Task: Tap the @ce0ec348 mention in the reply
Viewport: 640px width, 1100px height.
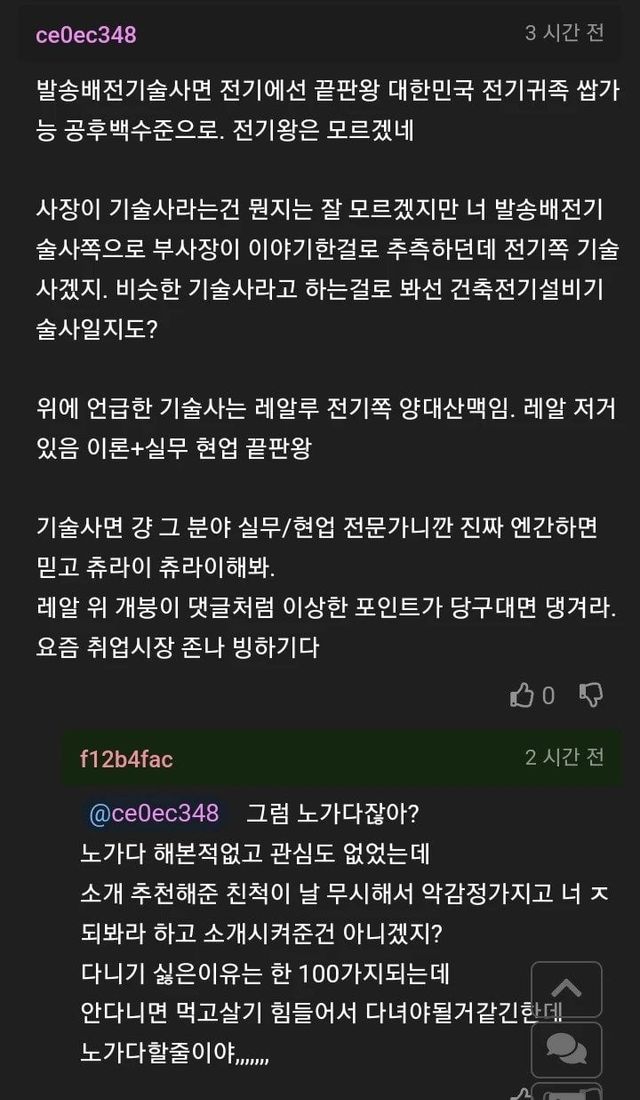Action: coord(154,813)
